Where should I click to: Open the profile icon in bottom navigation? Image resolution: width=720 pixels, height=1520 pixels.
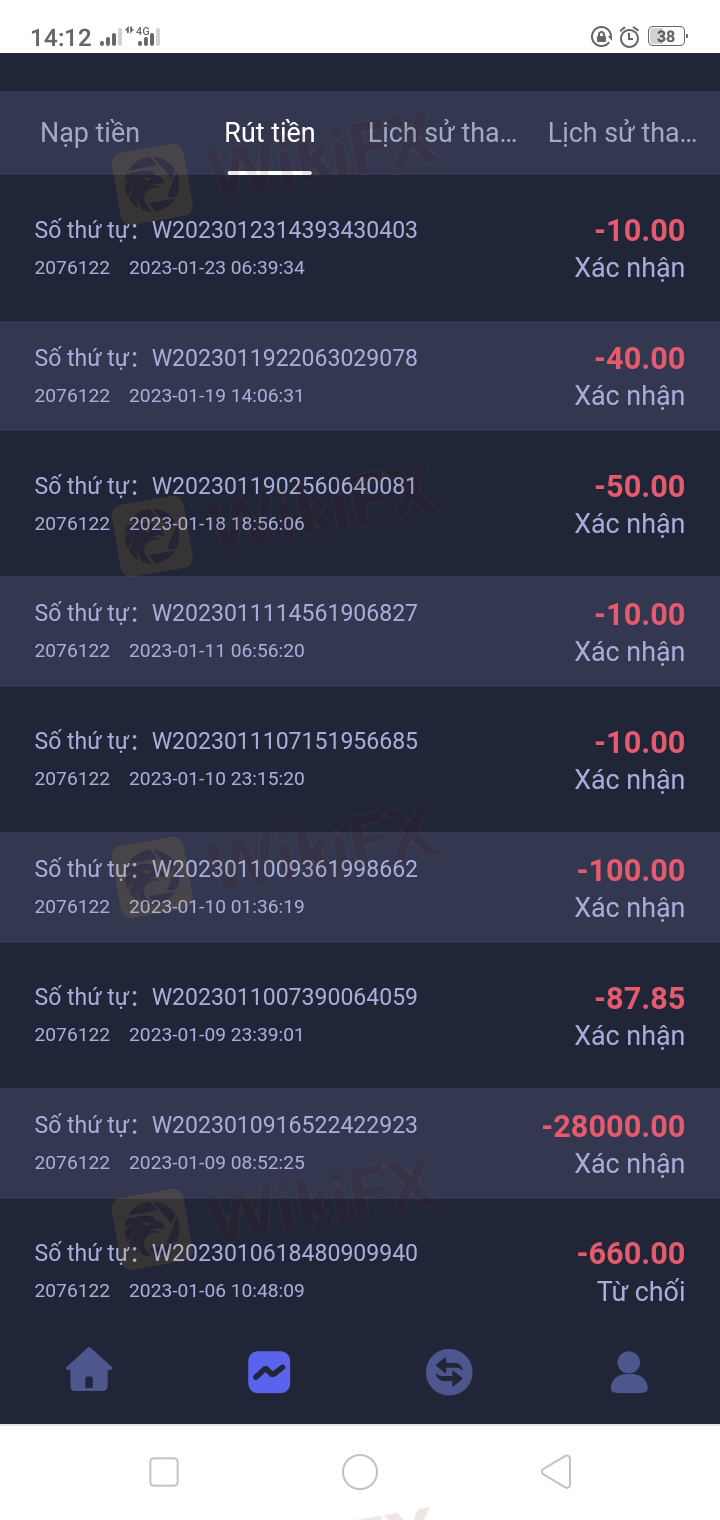point(629,1371)
